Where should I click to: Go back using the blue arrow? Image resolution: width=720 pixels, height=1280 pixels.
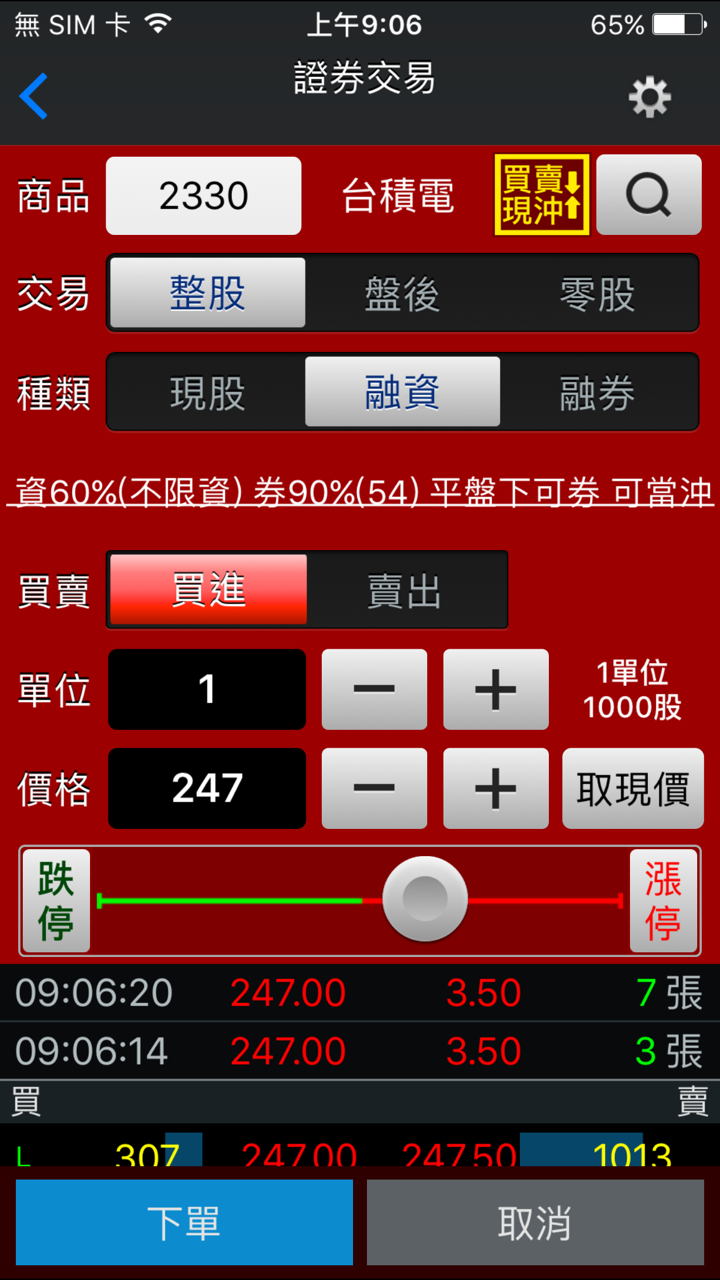[34, 97]
